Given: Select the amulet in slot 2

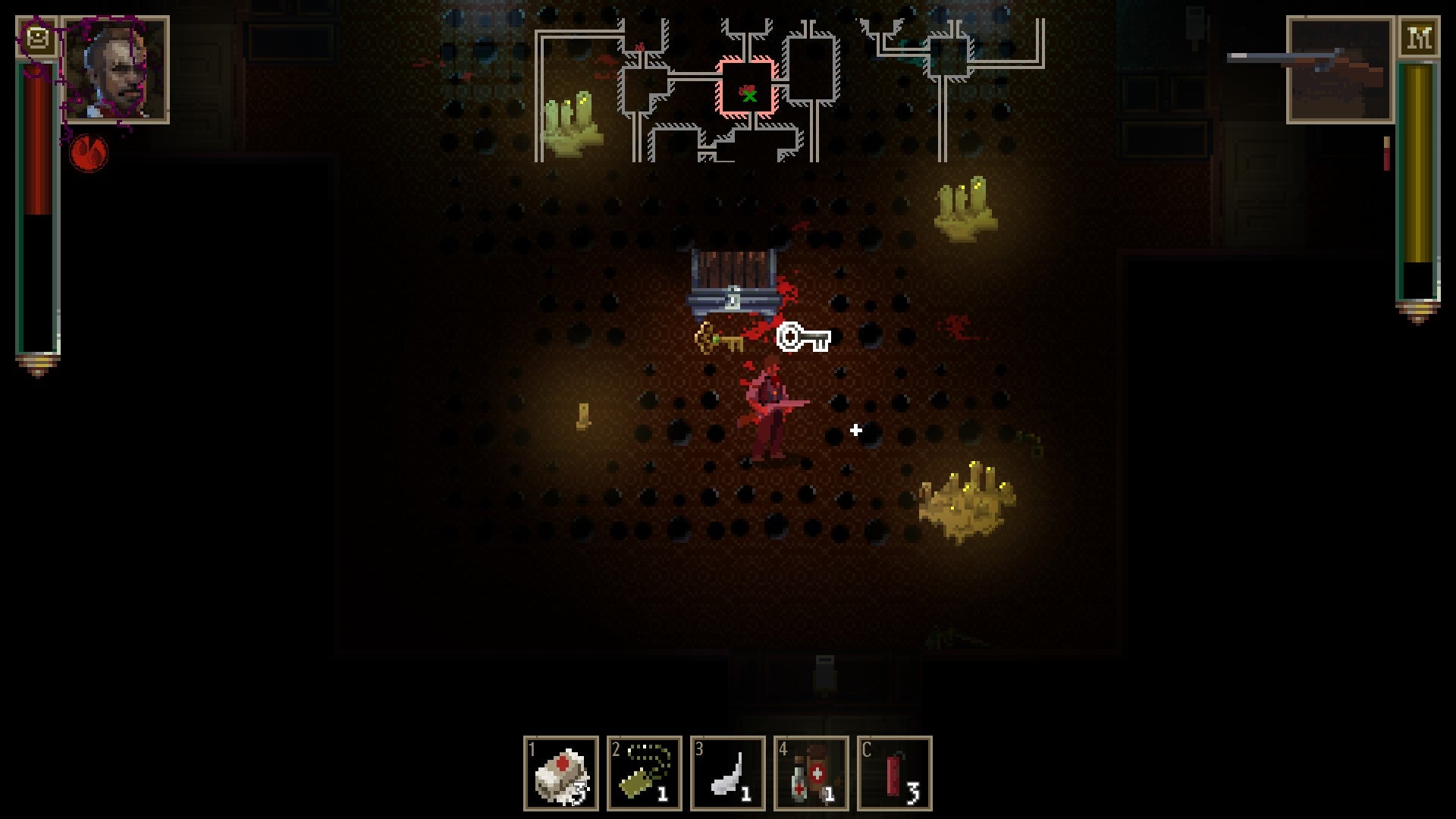Looking at the screenshot, I should tap(645, 773).
